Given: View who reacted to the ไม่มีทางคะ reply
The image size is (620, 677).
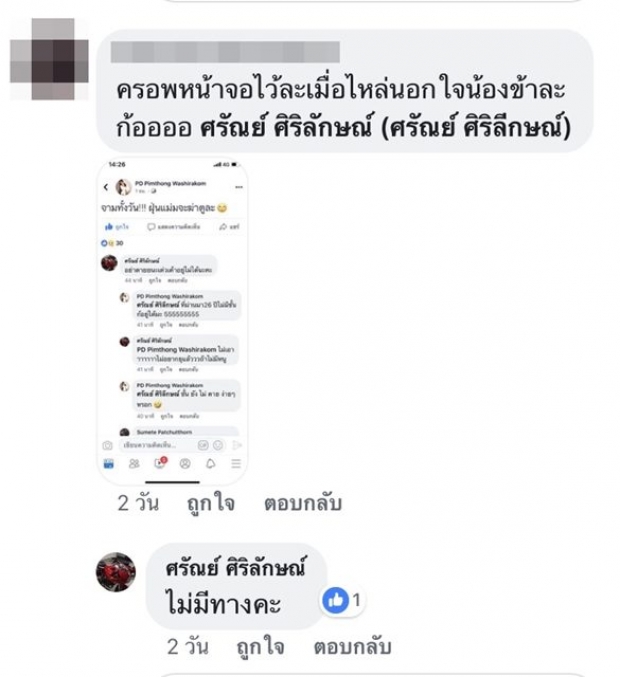Looking at the screenshot, I should pyautogui.click(x=342, y=602).
